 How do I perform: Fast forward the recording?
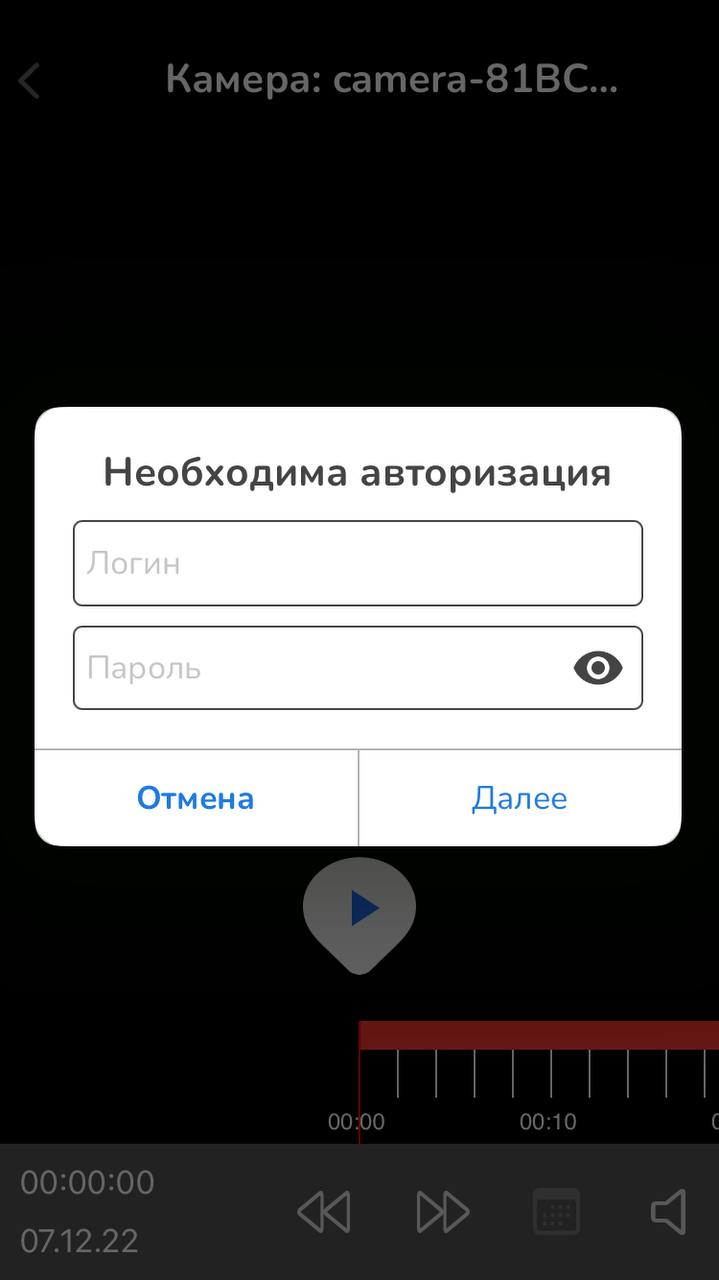coord(442,1212)
